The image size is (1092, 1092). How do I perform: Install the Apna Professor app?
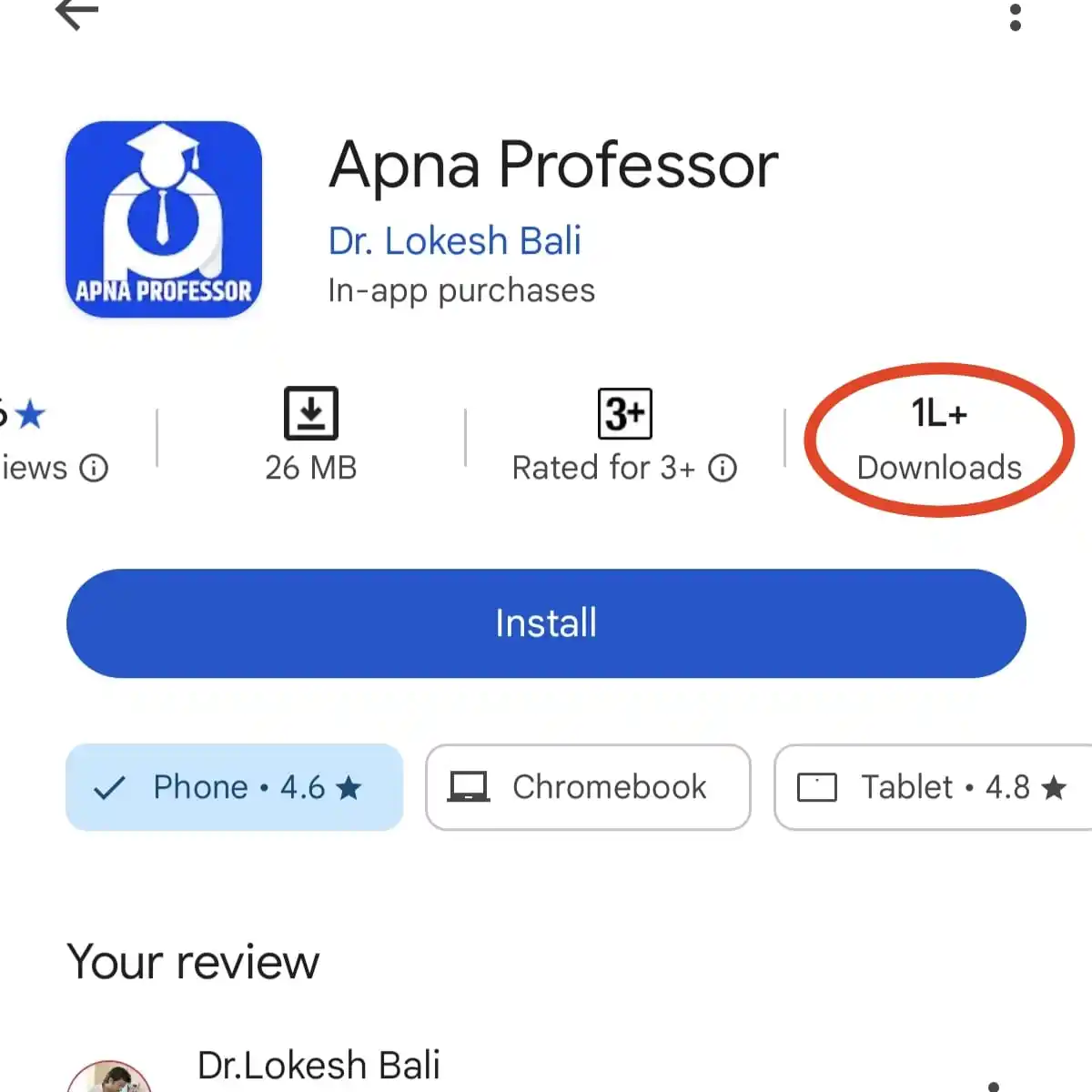(x=546, y=623)
